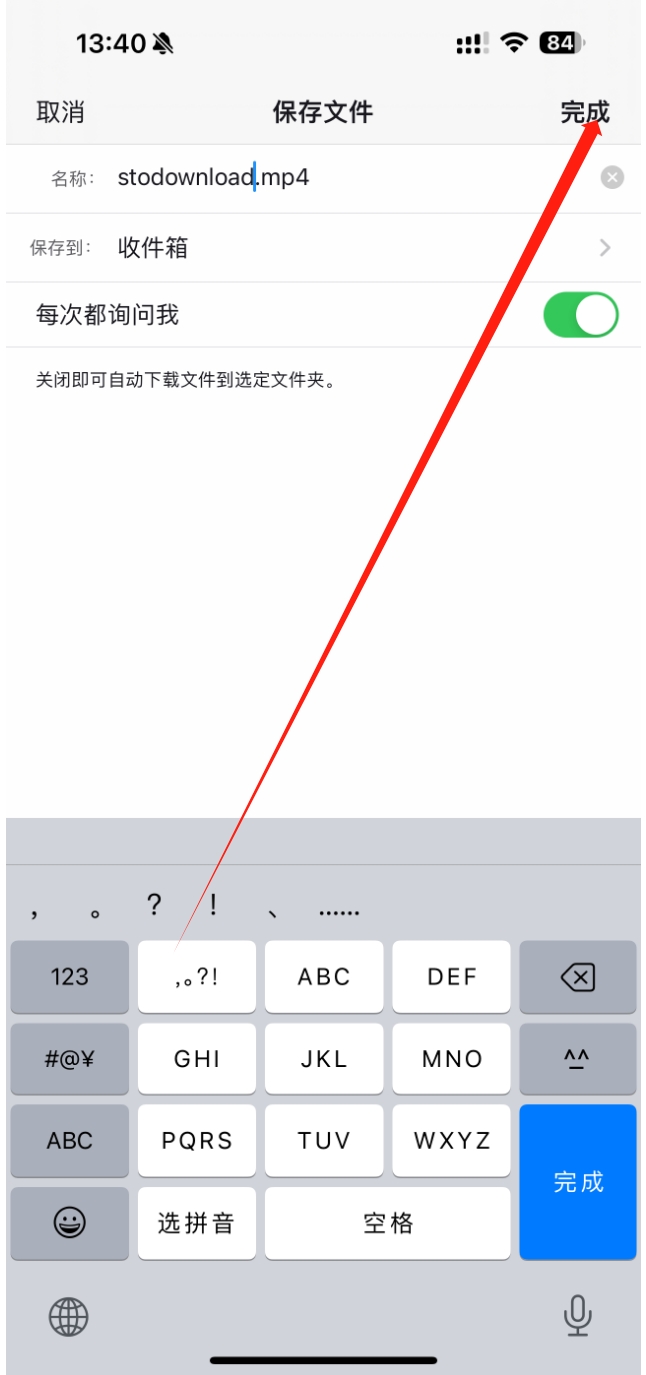This screenshot has height=1375, width=646.
Task: Turn off 每次都询问我 switch
Action: 580,315
